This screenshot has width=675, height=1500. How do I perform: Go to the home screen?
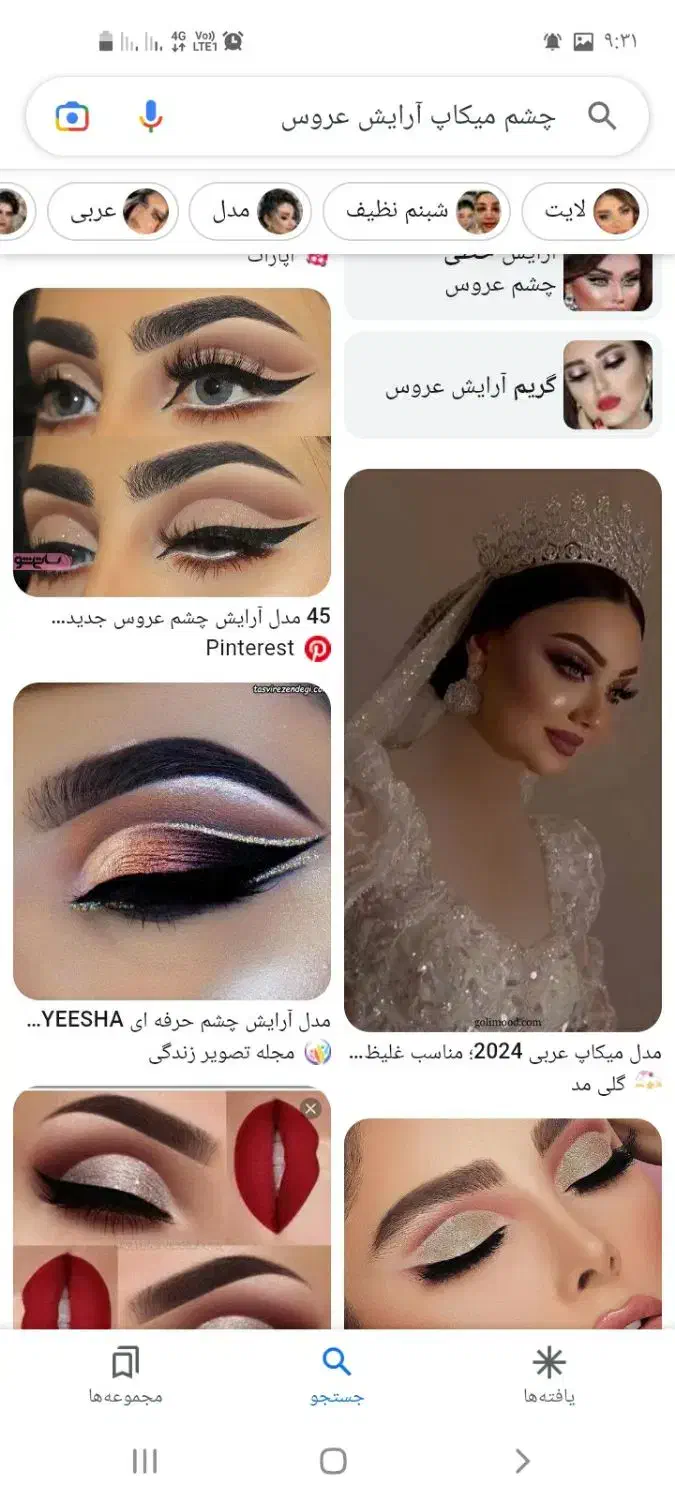pyautogui.click(x=333, y=1461)
